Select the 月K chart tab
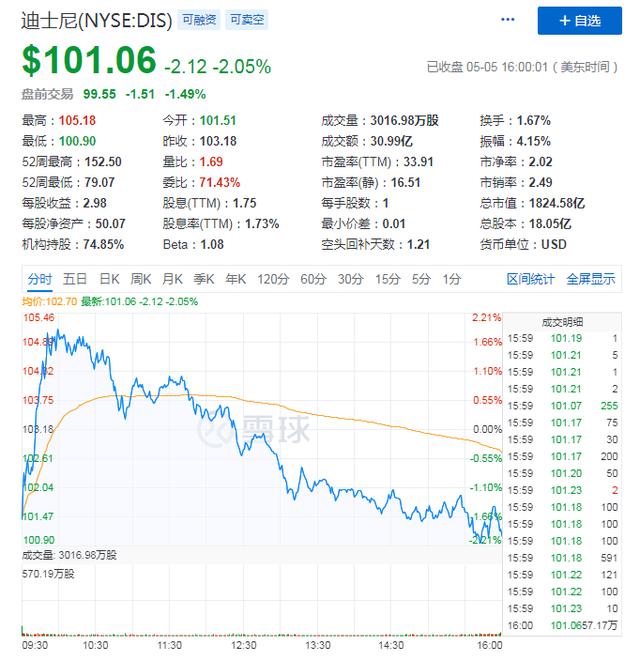Viewport: 640px width, 661px height. 173,279
